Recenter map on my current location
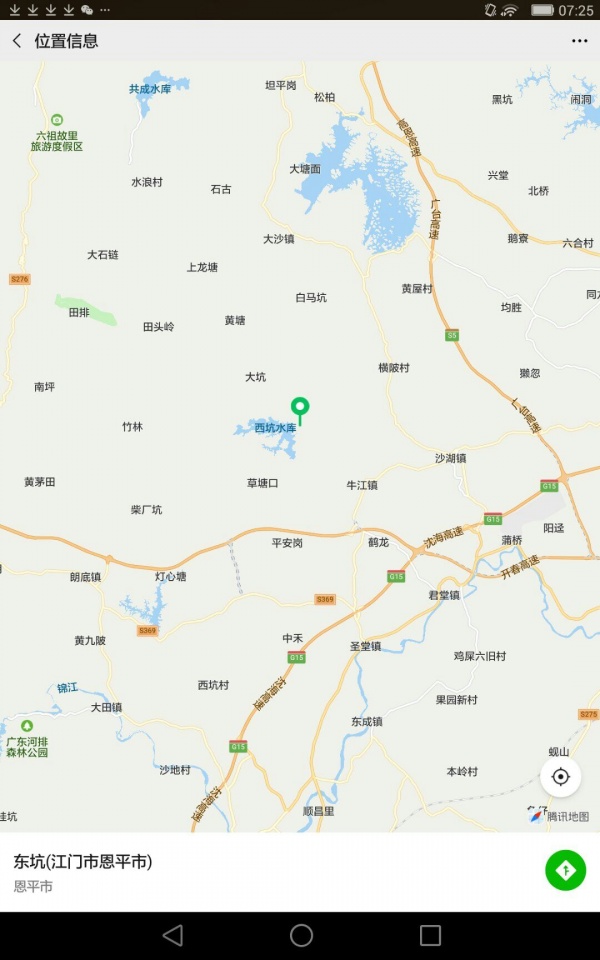600x960 pixels. click(x=560, y=777)
